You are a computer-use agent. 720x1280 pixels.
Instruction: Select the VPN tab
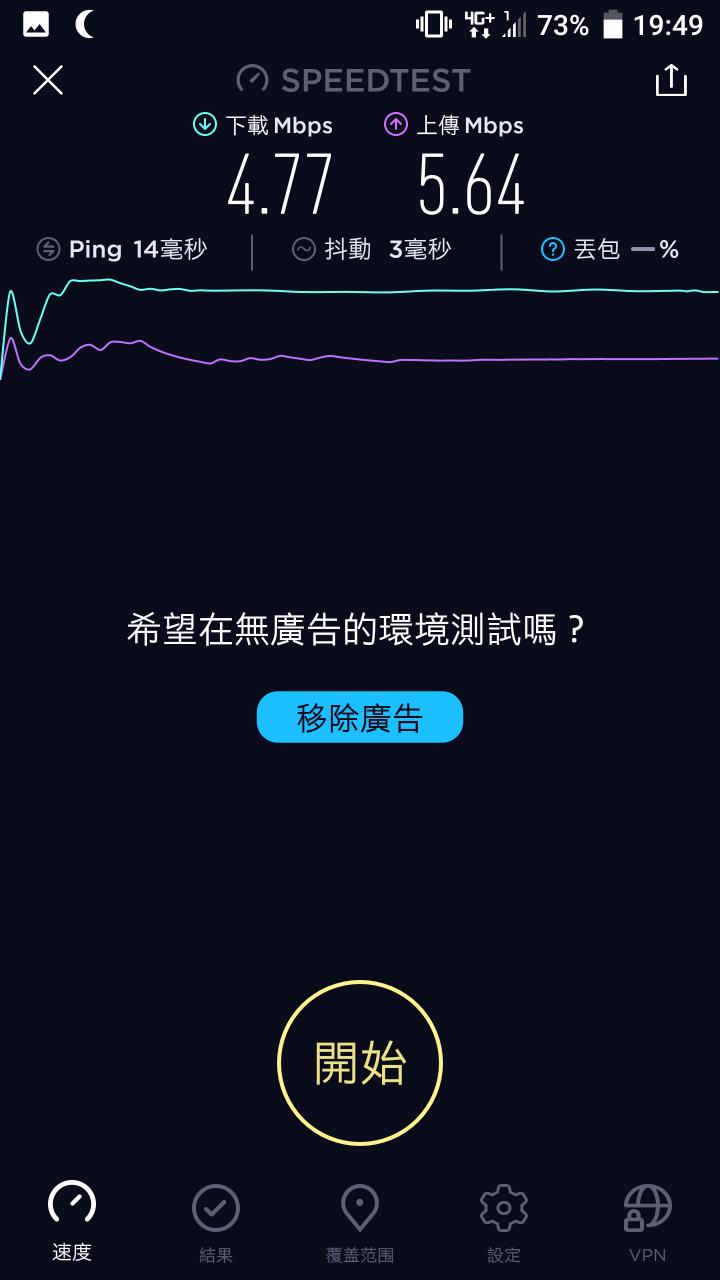[x=647, y=1220]
